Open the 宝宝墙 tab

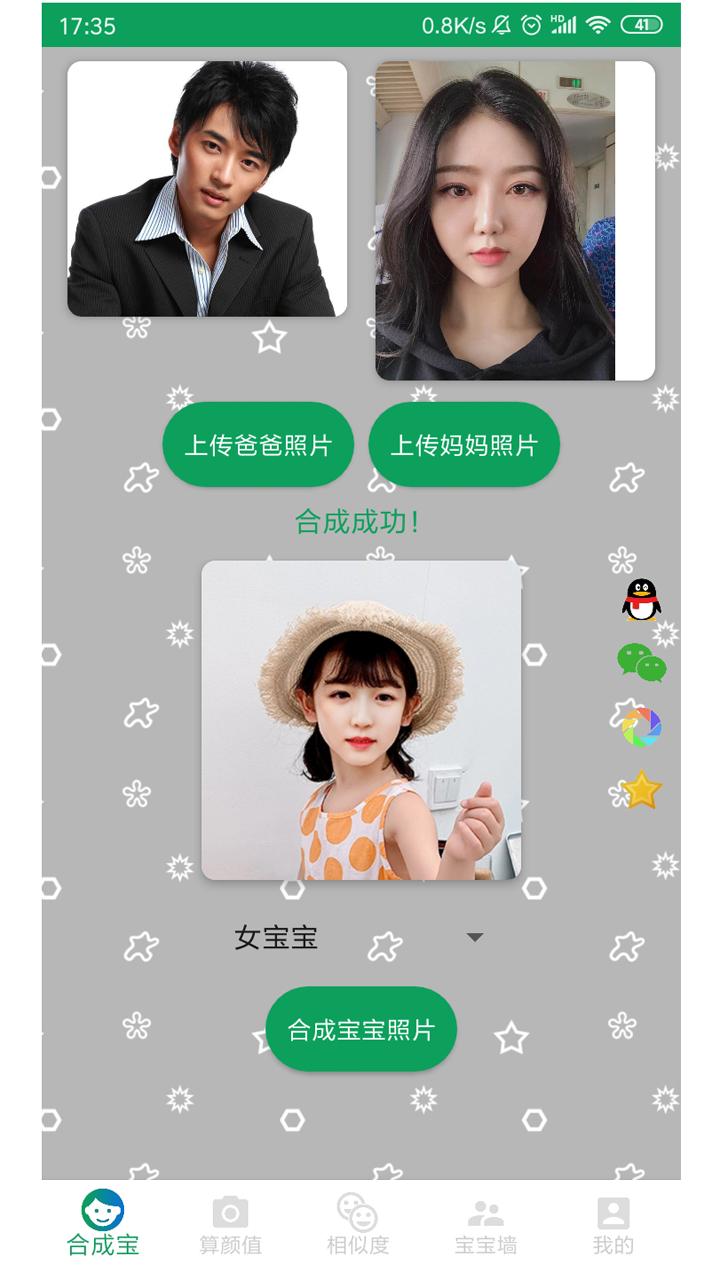[486, 1225]
